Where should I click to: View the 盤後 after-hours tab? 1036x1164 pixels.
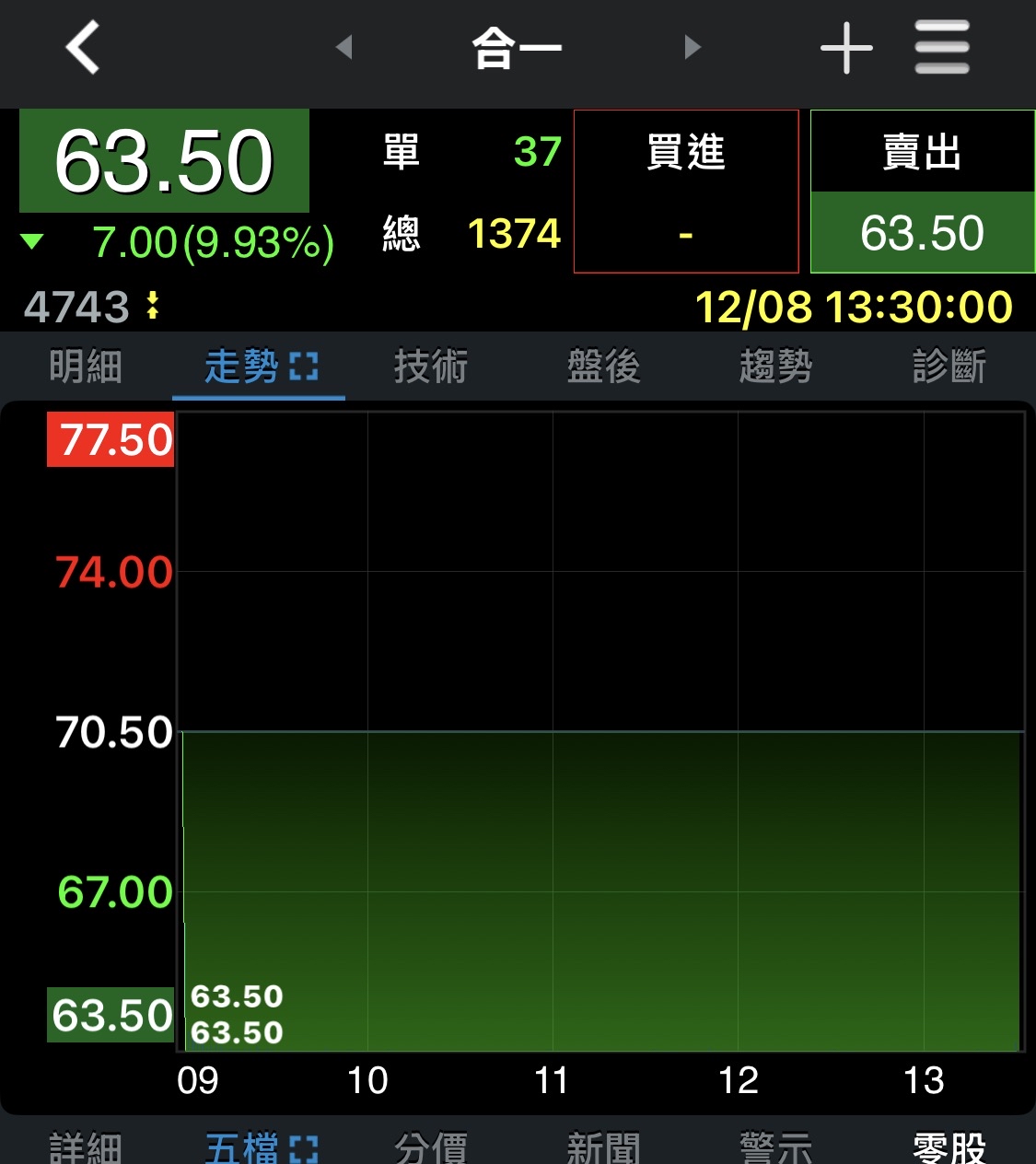[603, 365]
